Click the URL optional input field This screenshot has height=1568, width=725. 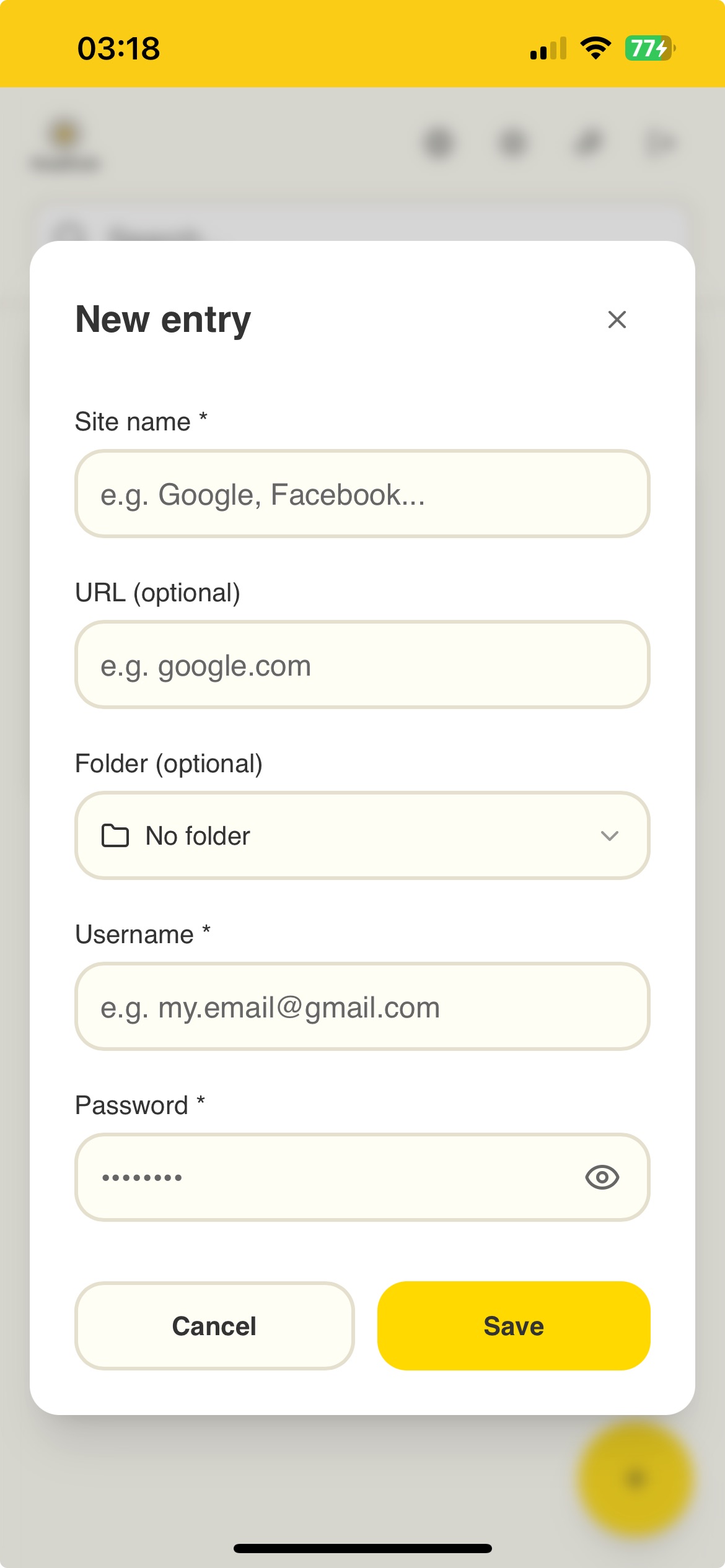362,664
